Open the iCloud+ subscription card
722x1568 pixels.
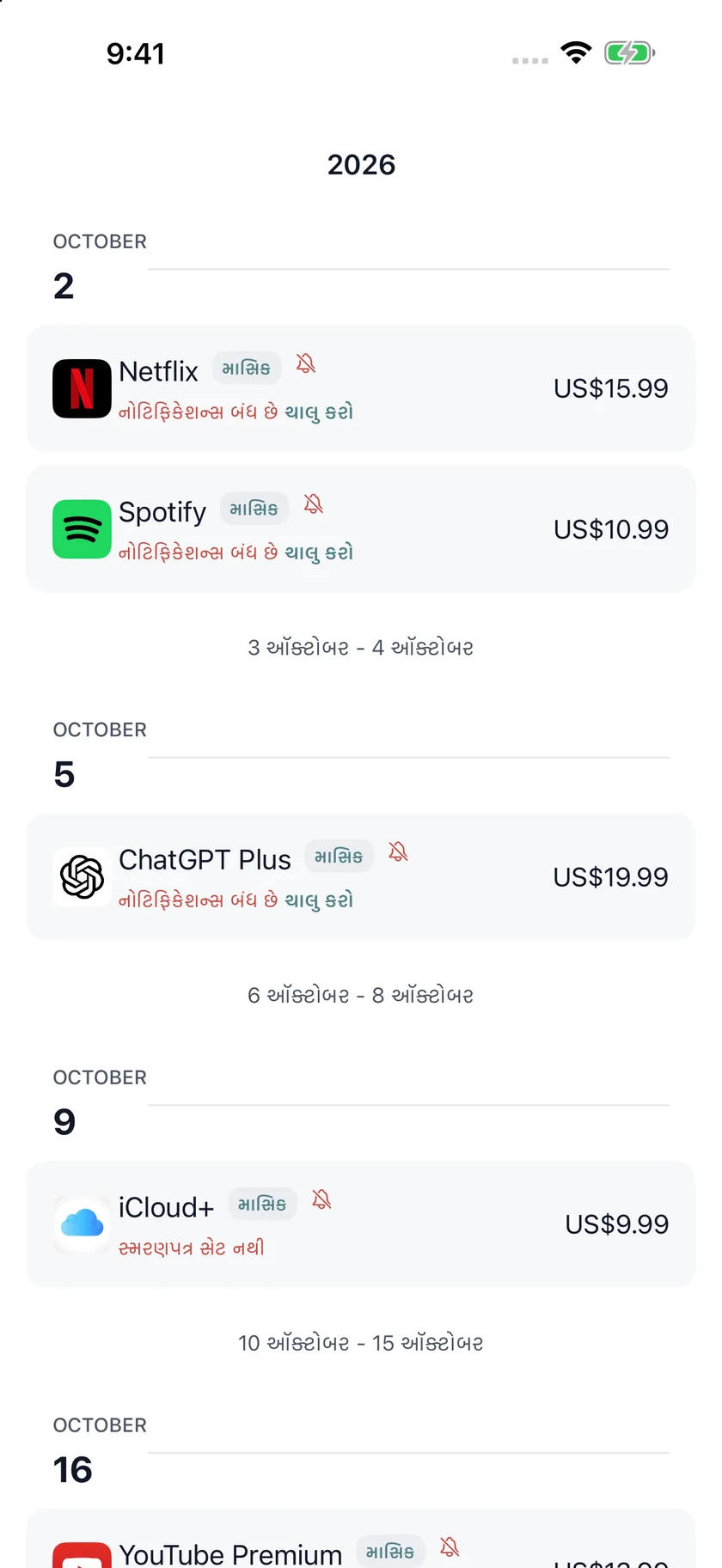tap(361, 1224)
